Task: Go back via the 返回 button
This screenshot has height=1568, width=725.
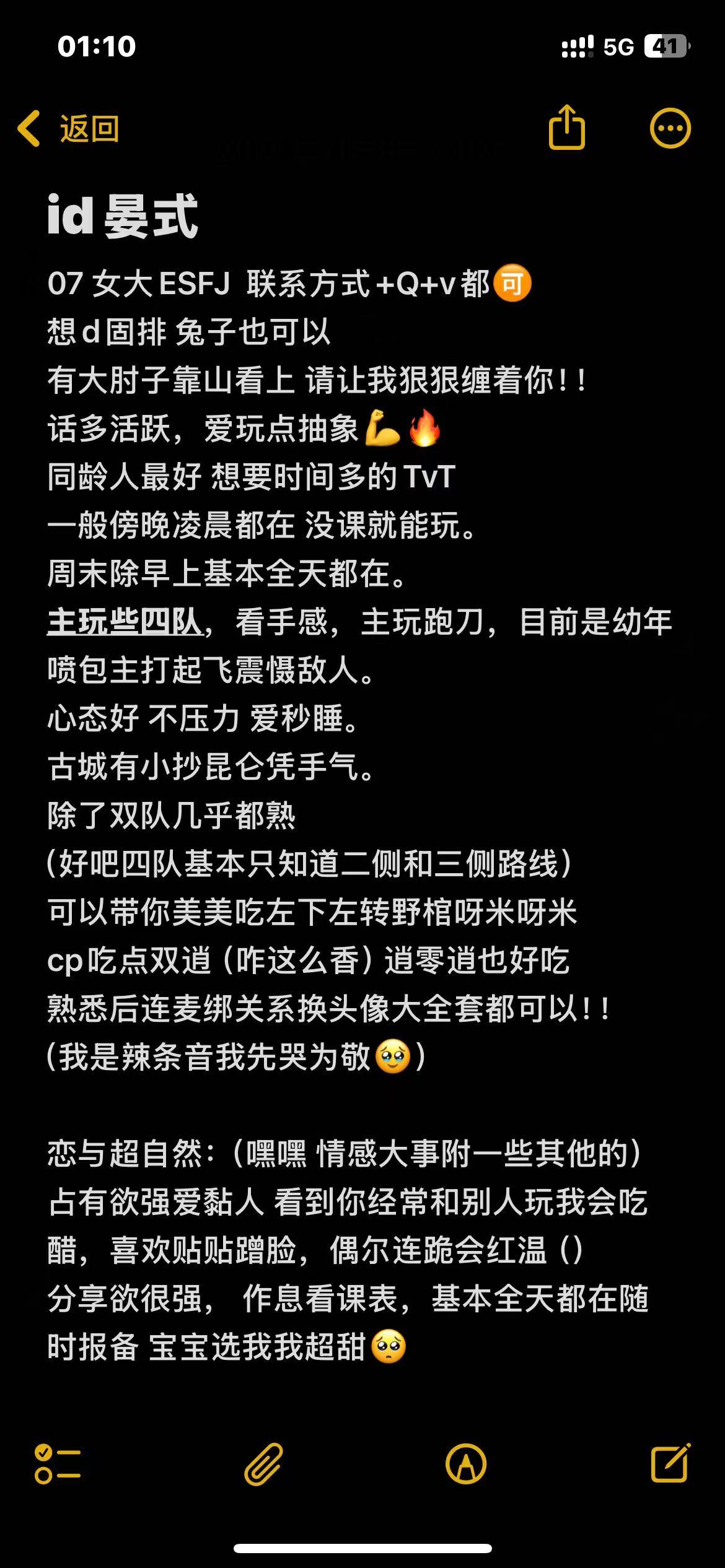Action: 68,129
